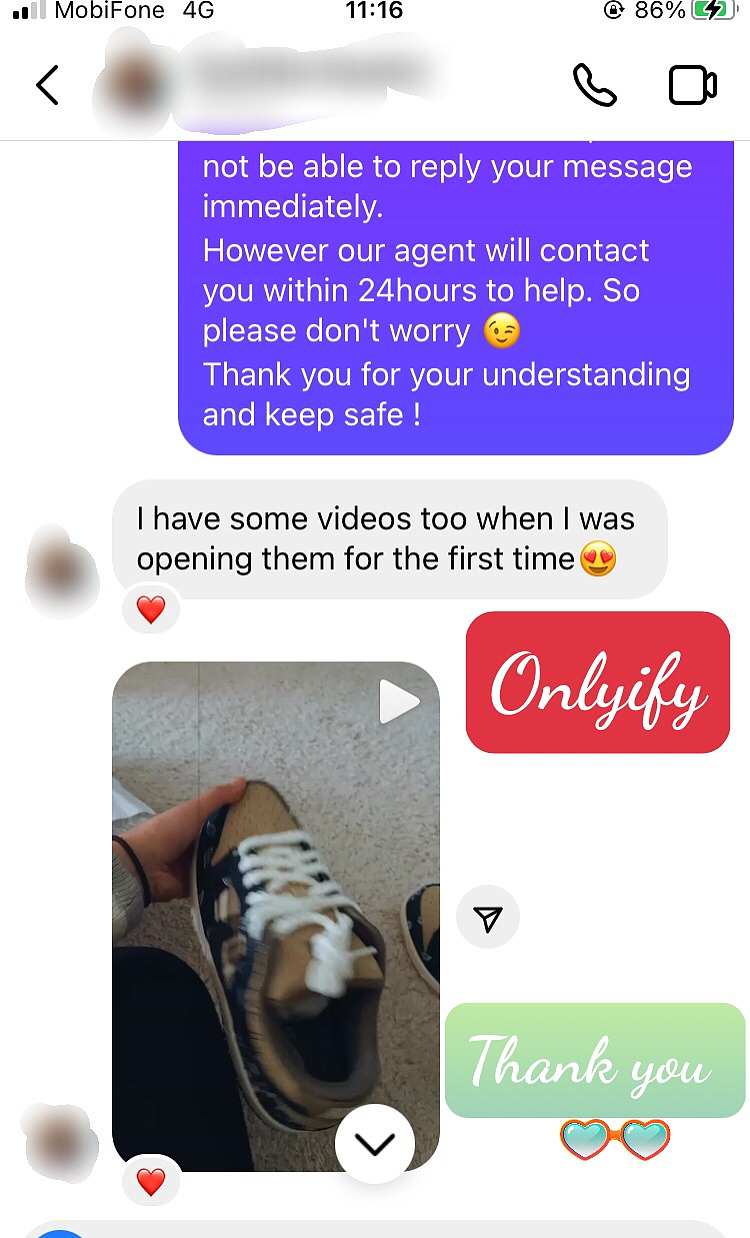
Task: Forward the video using the share arrow
Action: coord(488,917)
